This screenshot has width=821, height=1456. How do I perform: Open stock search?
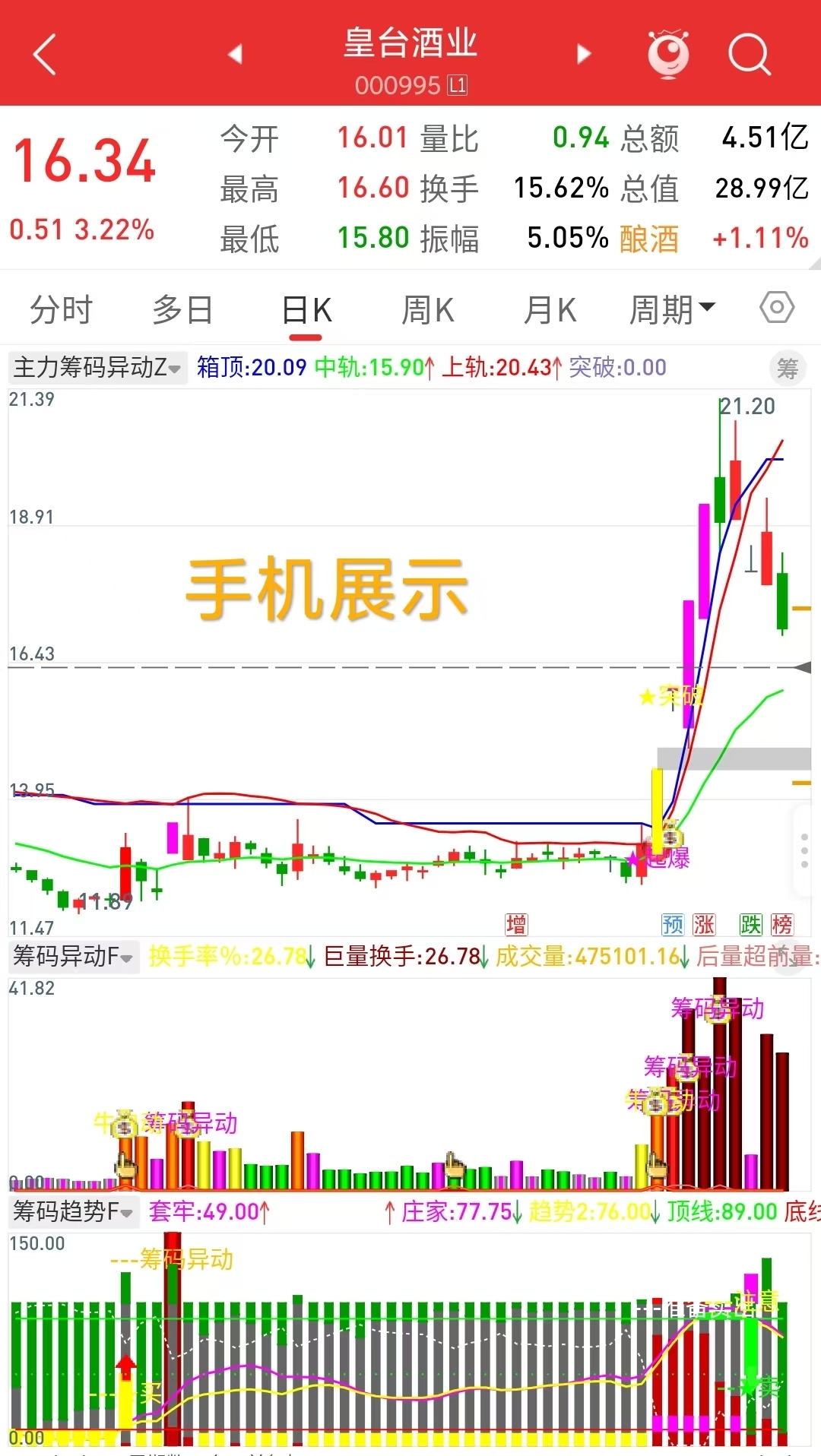pyautogui.click(x=749, y=54)
